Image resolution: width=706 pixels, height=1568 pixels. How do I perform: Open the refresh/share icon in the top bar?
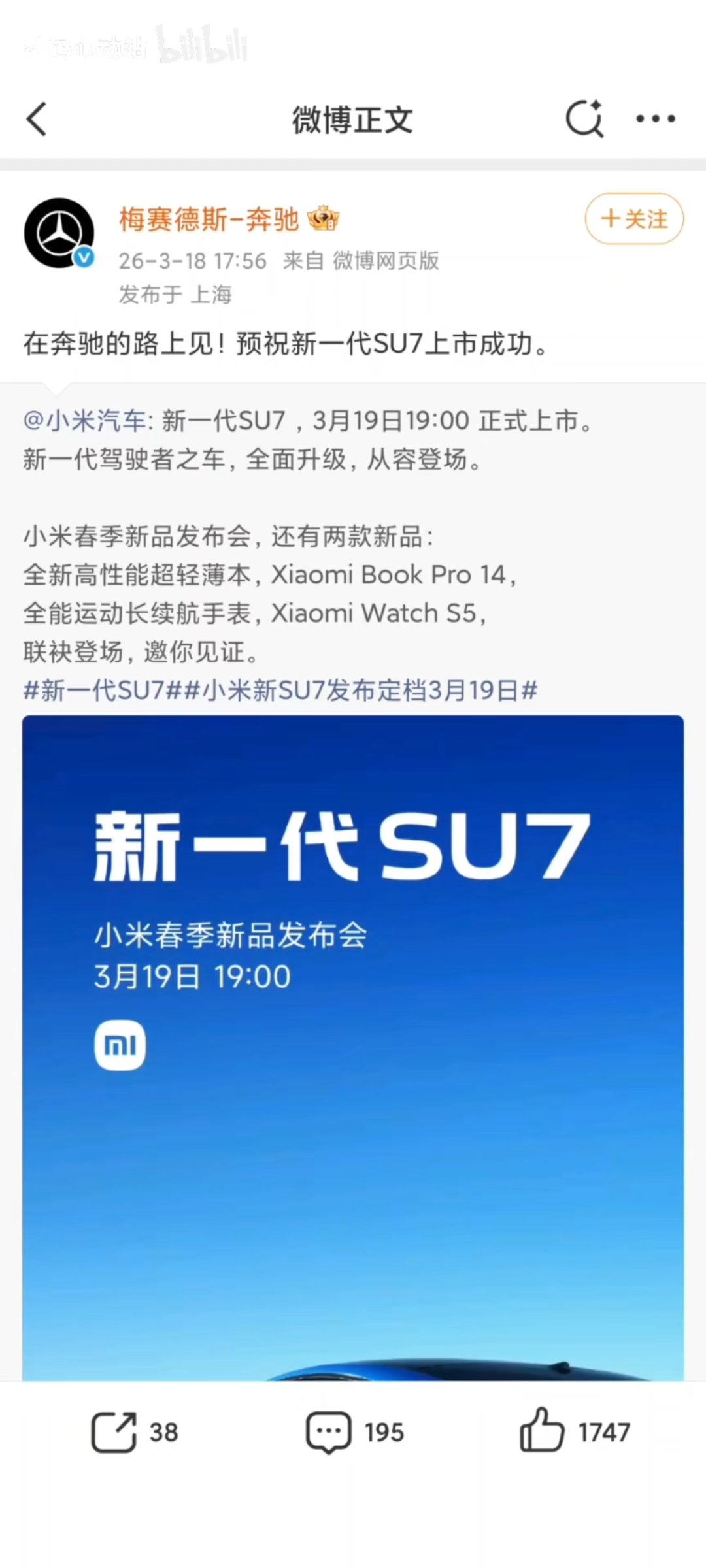(584, 119)
